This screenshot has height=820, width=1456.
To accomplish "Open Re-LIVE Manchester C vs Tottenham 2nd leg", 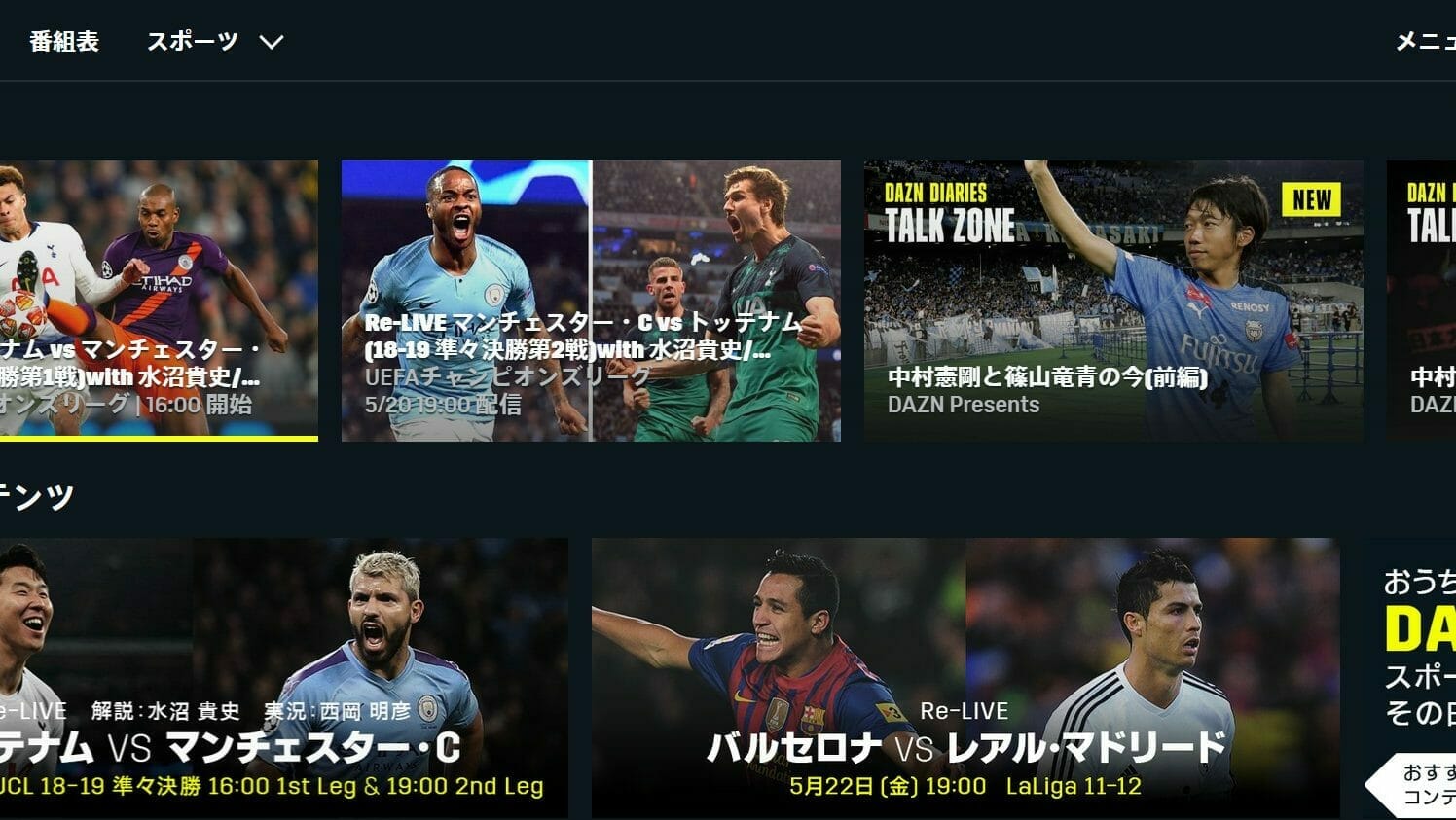I will [x=590, y=300].
